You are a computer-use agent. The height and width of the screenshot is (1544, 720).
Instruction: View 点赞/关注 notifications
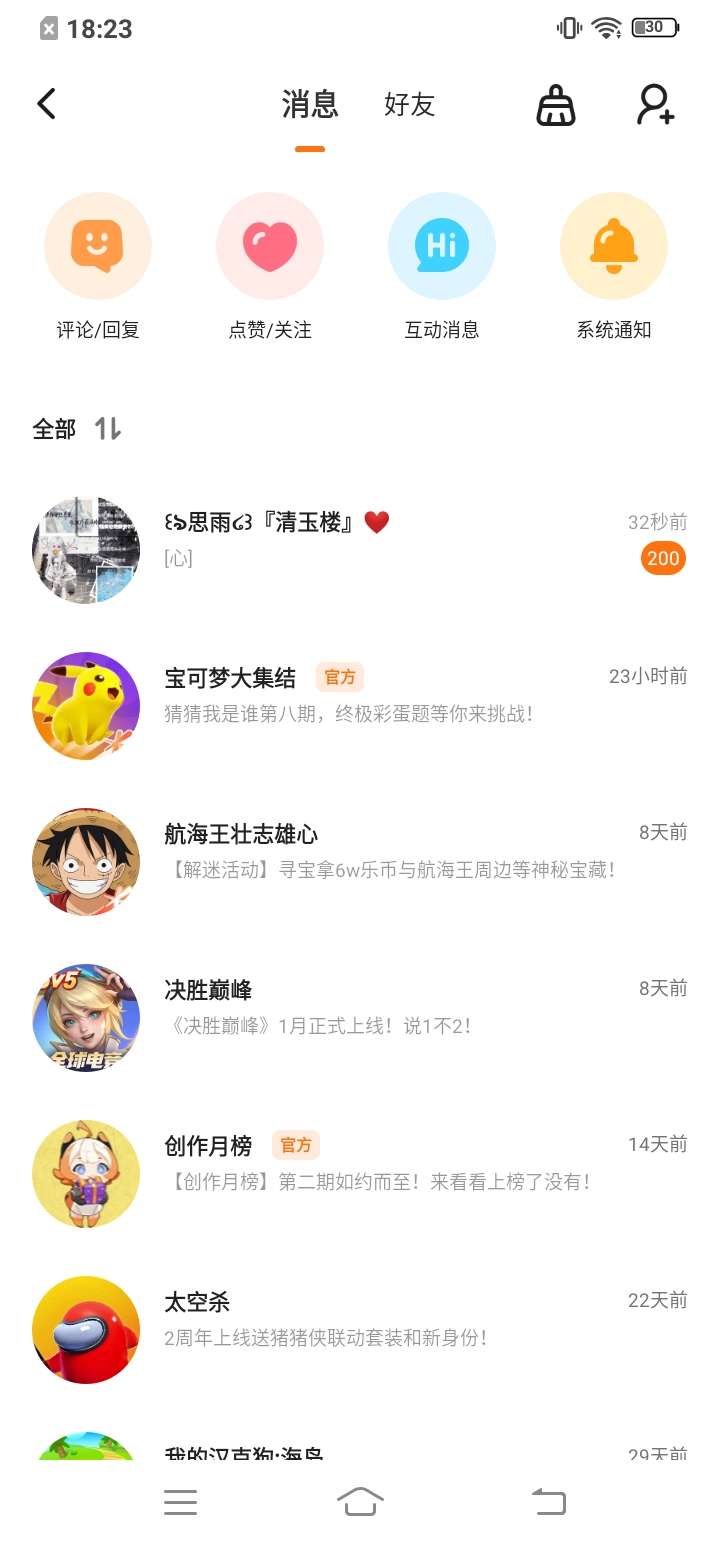click(x=270, y=247)
